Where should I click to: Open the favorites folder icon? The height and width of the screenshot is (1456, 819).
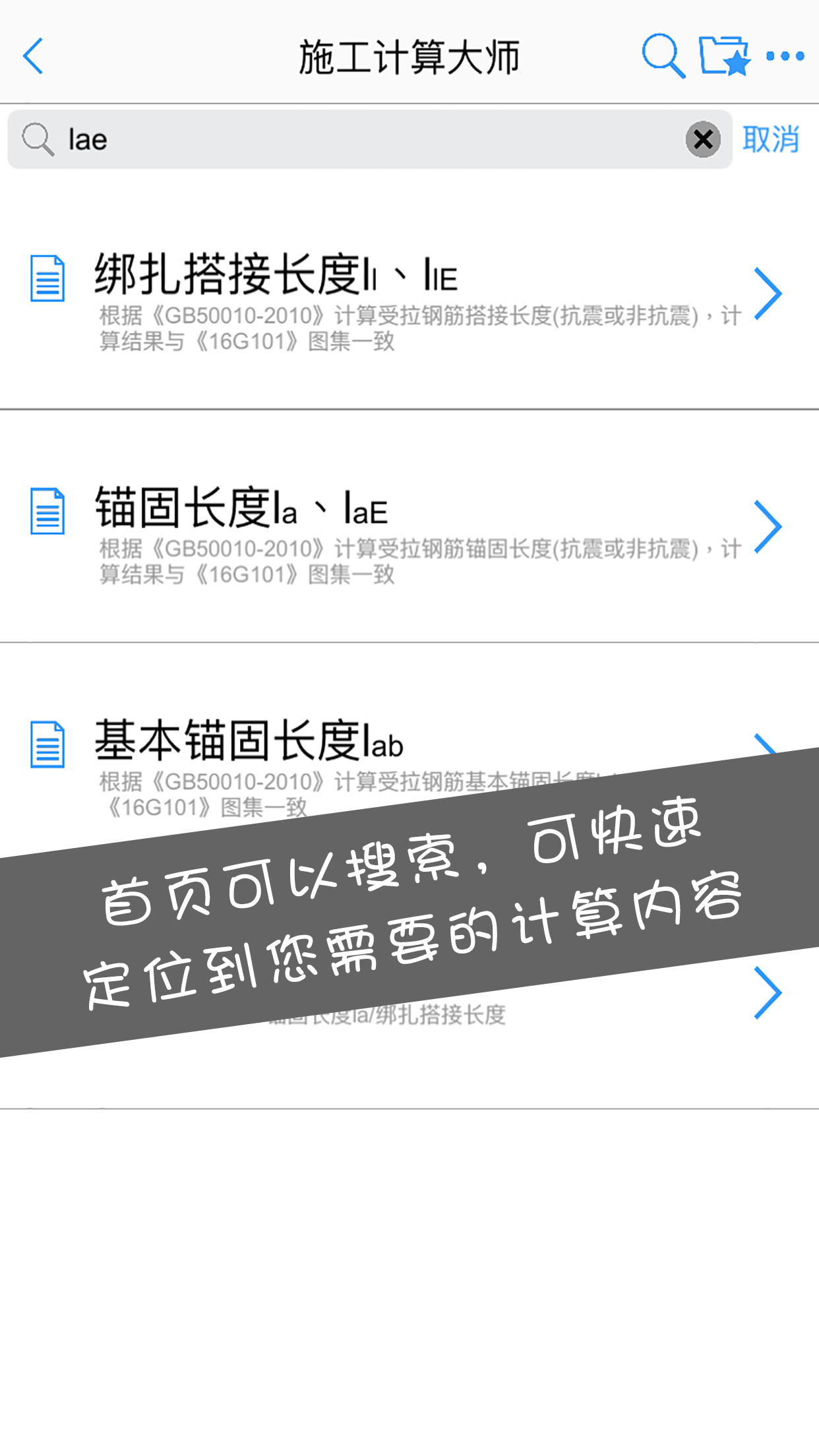point(724,56)
